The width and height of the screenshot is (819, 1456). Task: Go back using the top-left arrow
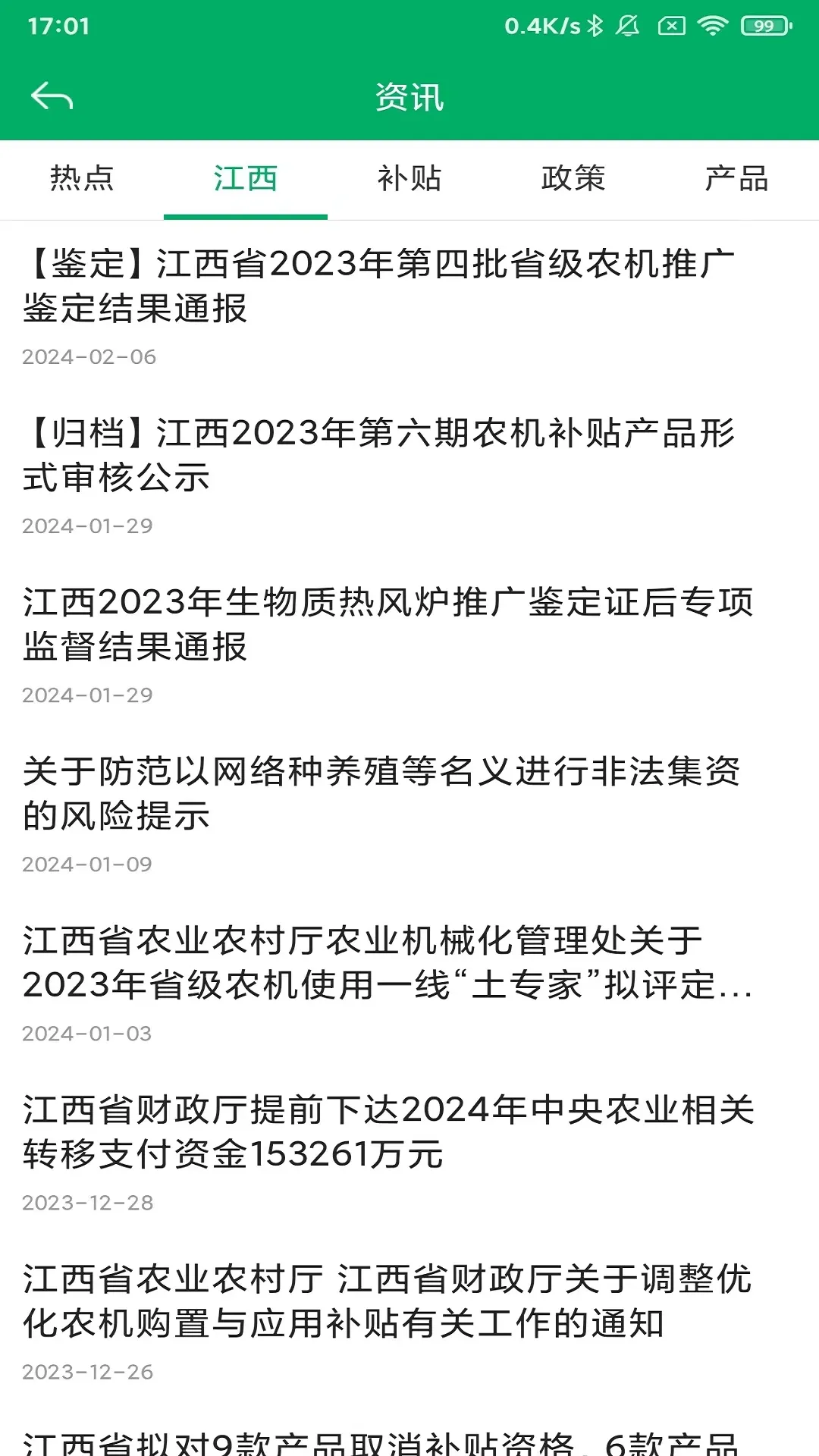pos(52,96)
